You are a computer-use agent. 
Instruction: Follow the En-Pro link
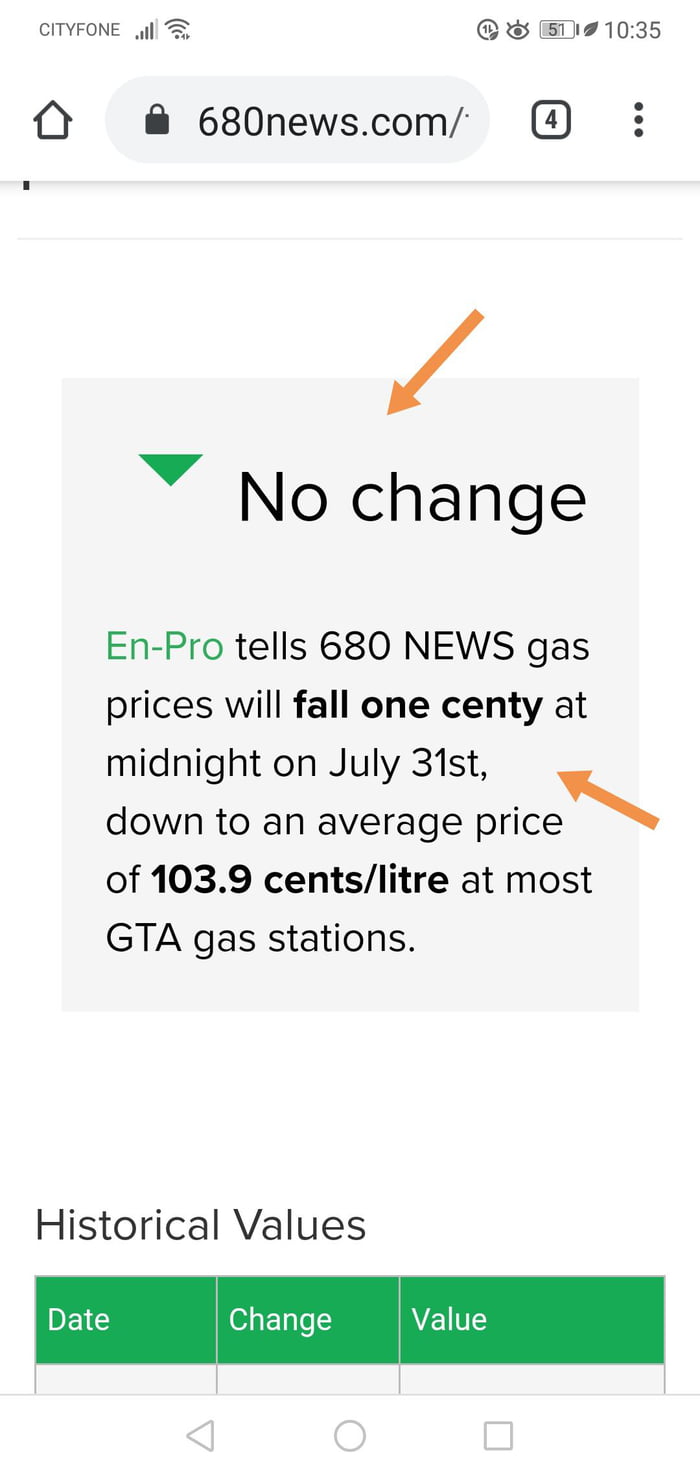pyautogui.click(x=164, y=647)
